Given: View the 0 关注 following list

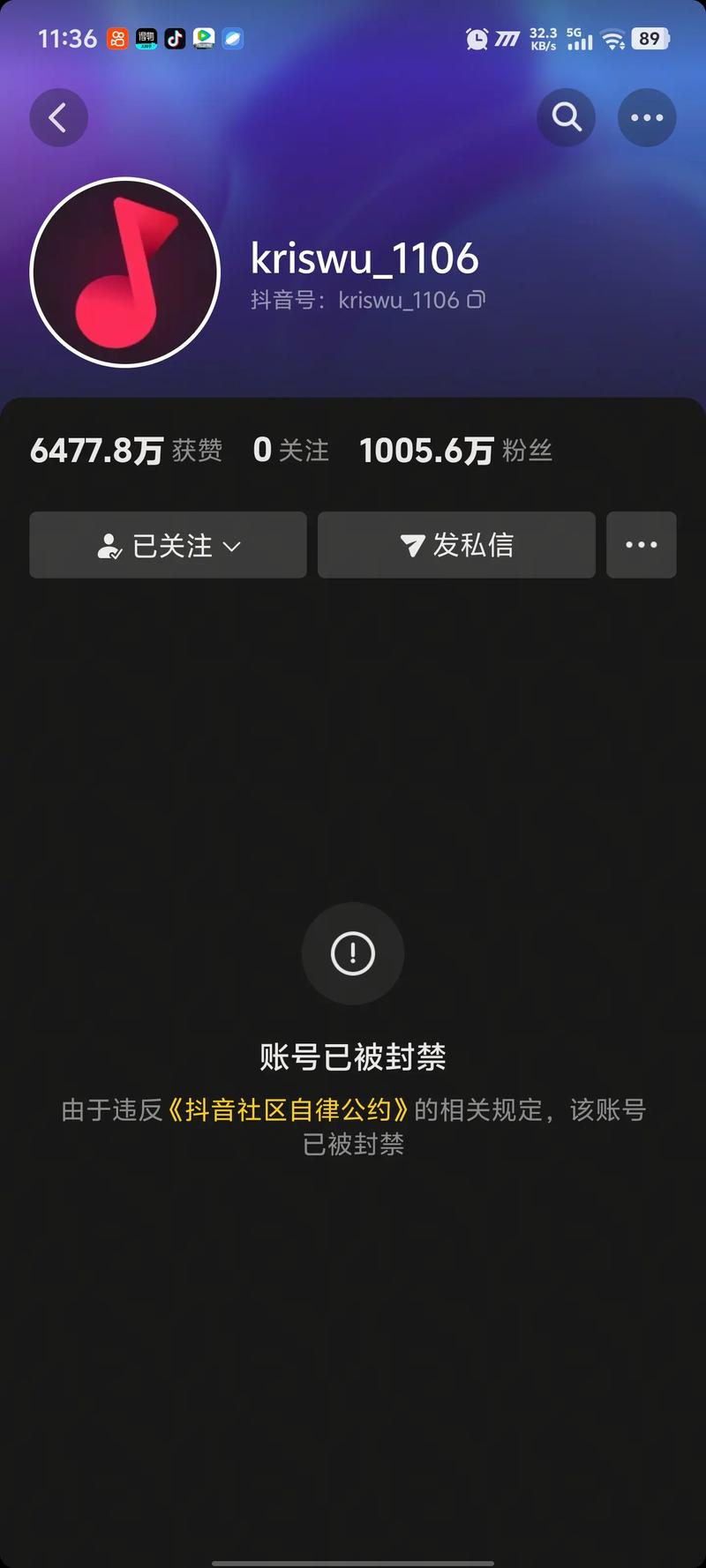Looking at the screenshot, I should click(x=290, y=451).
